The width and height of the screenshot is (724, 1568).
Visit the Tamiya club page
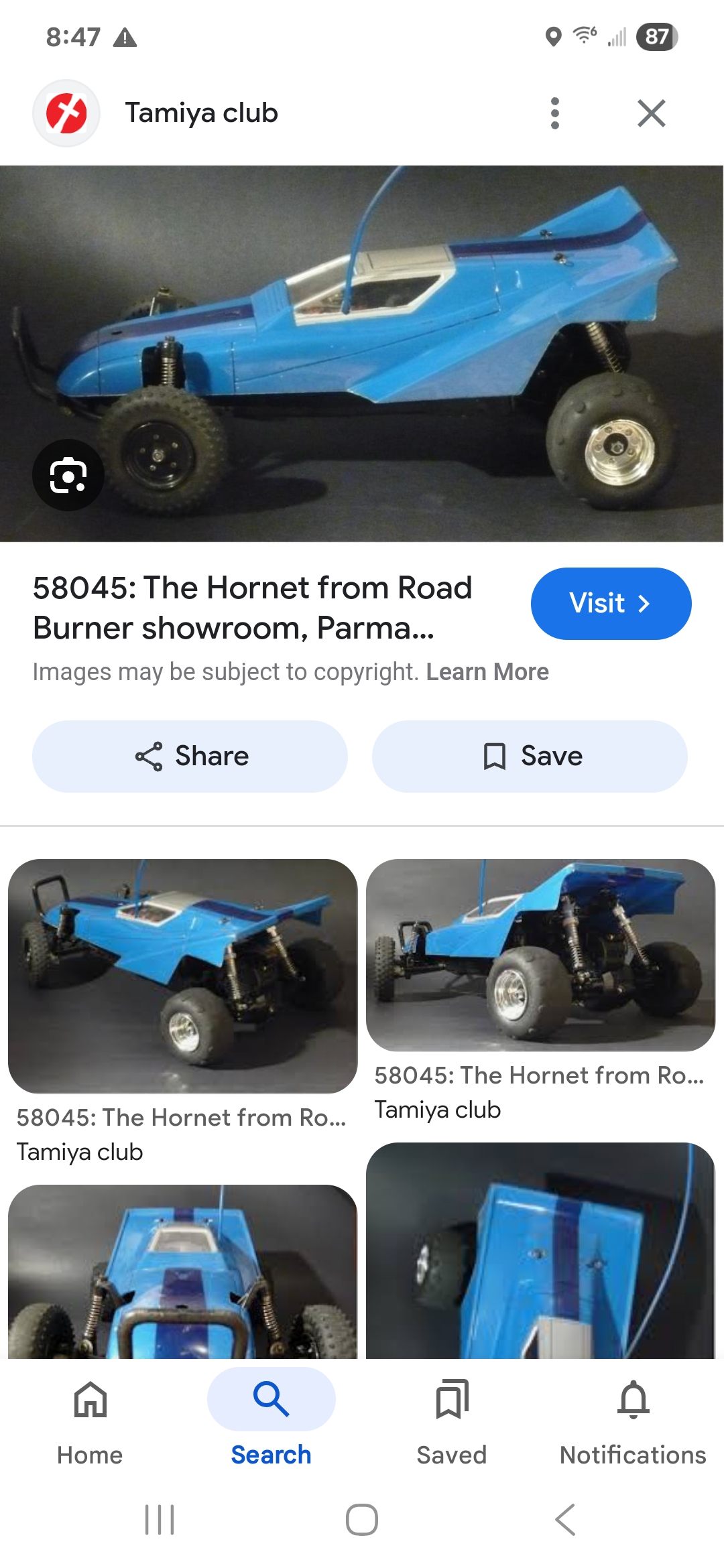click(611, 603)
